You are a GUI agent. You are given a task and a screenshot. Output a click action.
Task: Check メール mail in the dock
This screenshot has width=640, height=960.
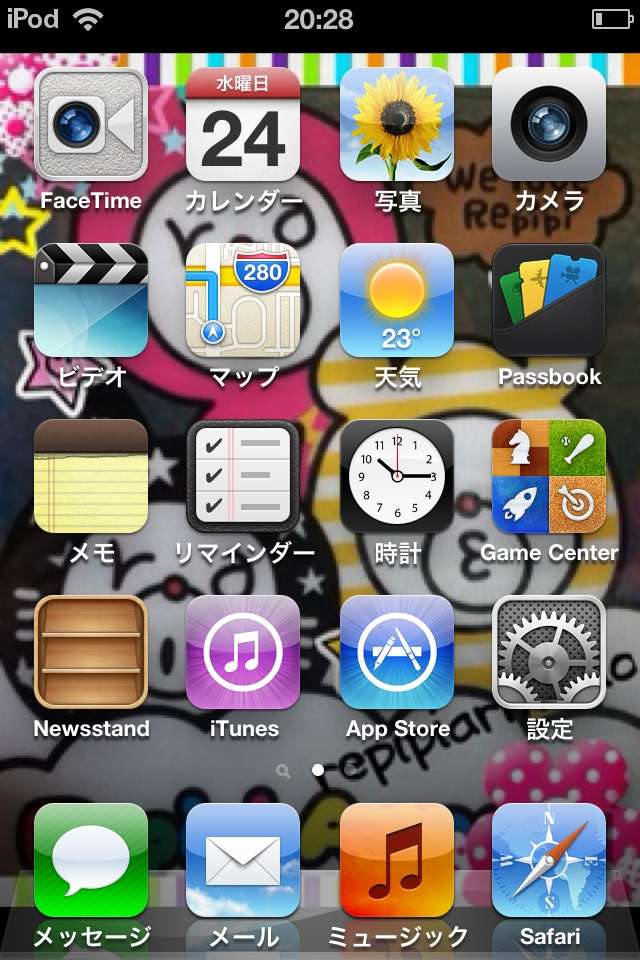(243, 860)
